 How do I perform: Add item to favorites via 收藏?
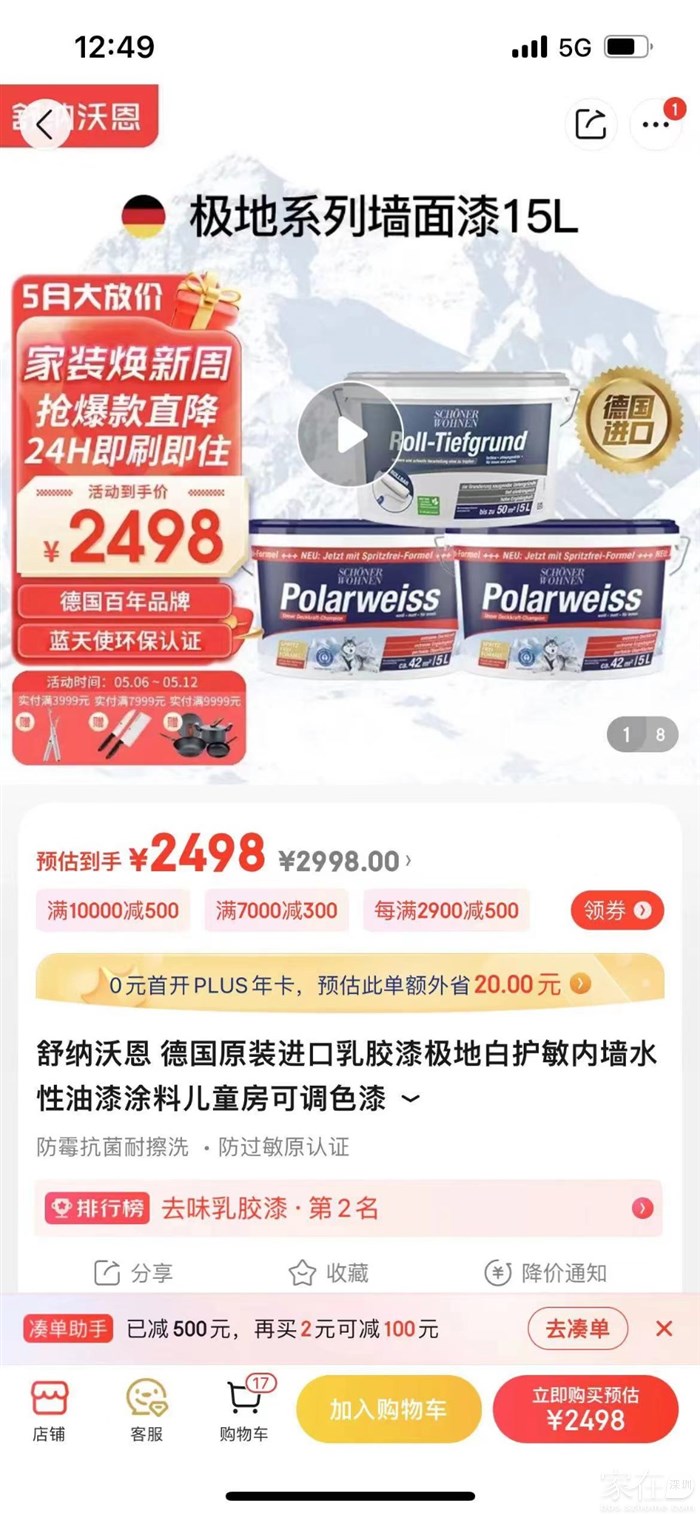pyautogui.click(x=329, y=1273)
